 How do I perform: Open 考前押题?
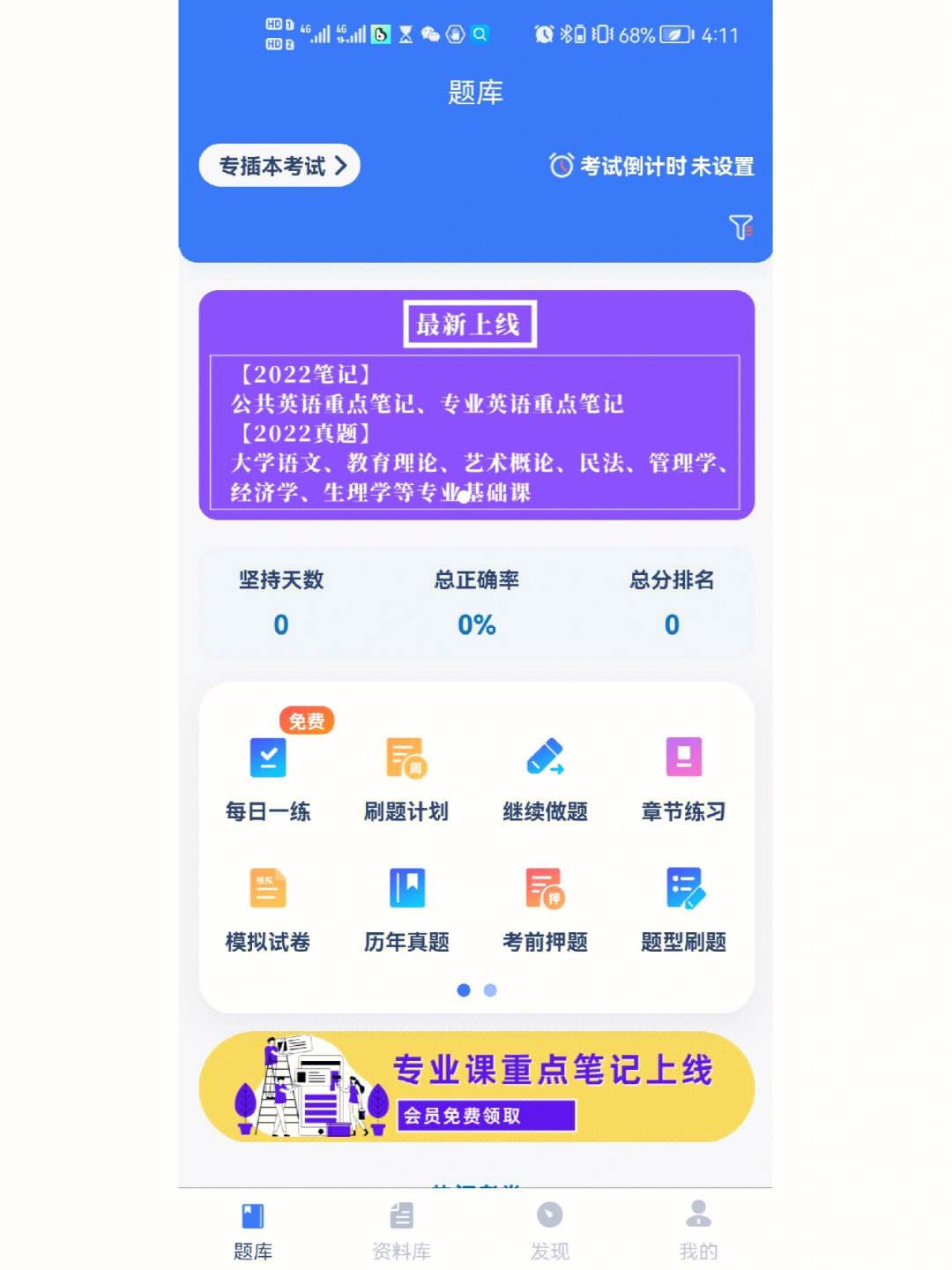tap(545, 908)
